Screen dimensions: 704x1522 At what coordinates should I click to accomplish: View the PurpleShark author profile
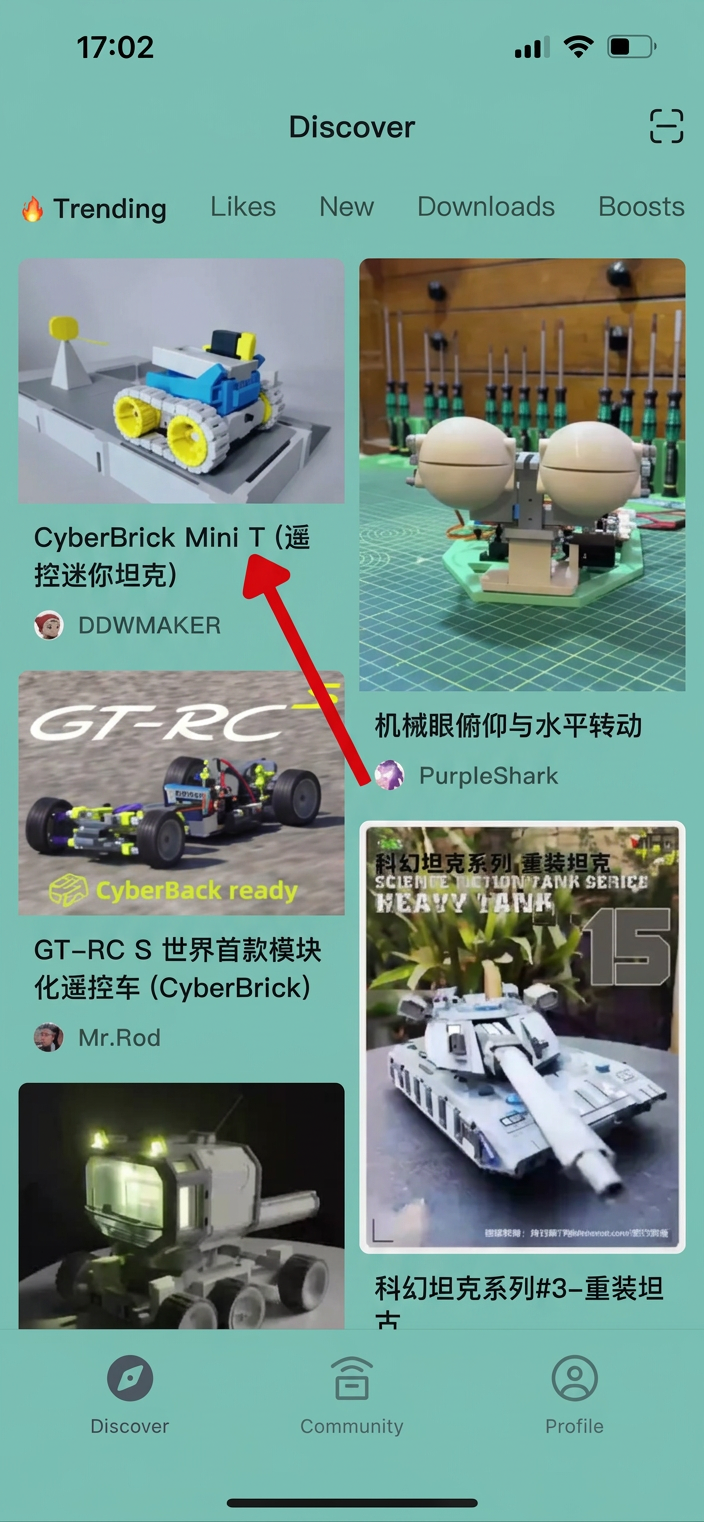click(467, 776)
